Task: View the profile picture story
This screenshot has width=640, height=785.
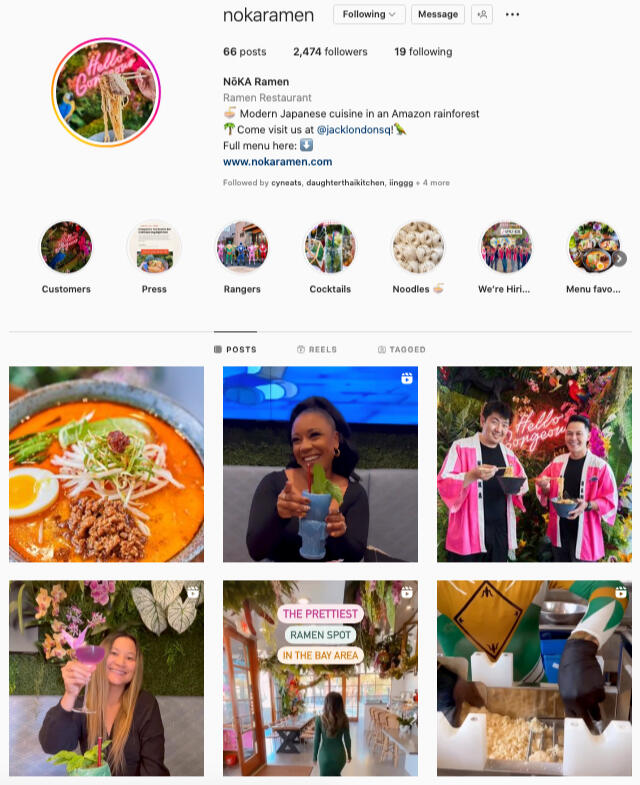Action: [106, 93]
